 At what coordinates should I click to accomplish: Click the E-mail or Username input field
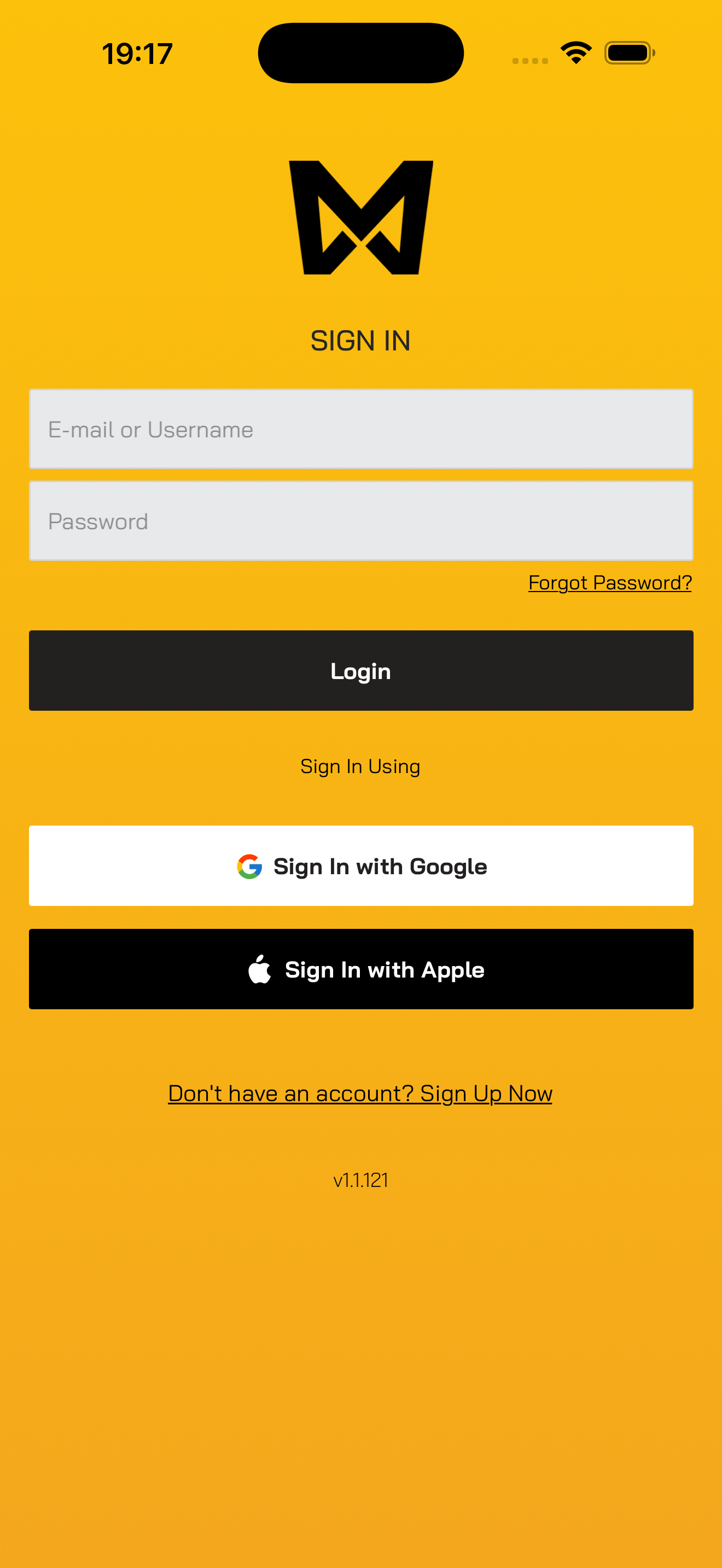click(361, 429)
